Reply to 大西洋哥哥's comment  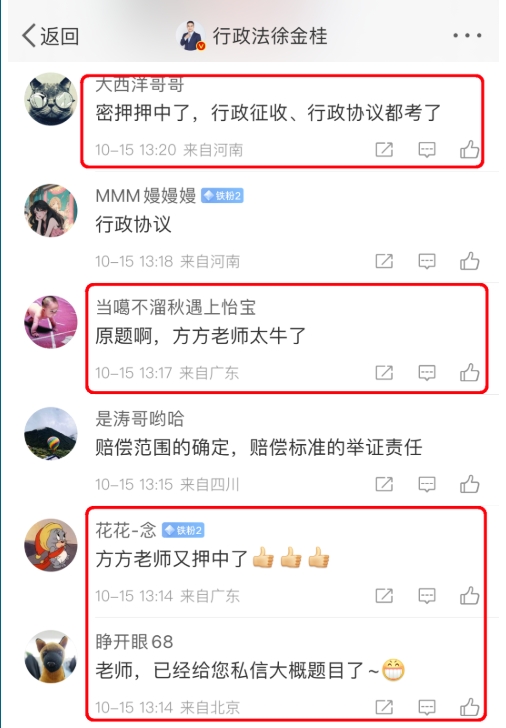(427, 150)
